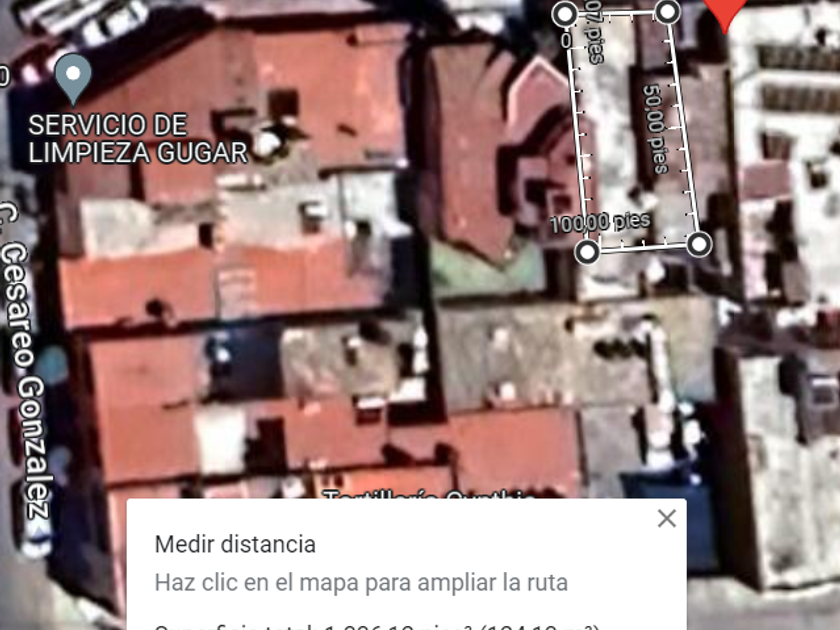
Task: Open the SERVICIO DE LIMPIEZA GUGAR place marker
Action: pos(73,76)
